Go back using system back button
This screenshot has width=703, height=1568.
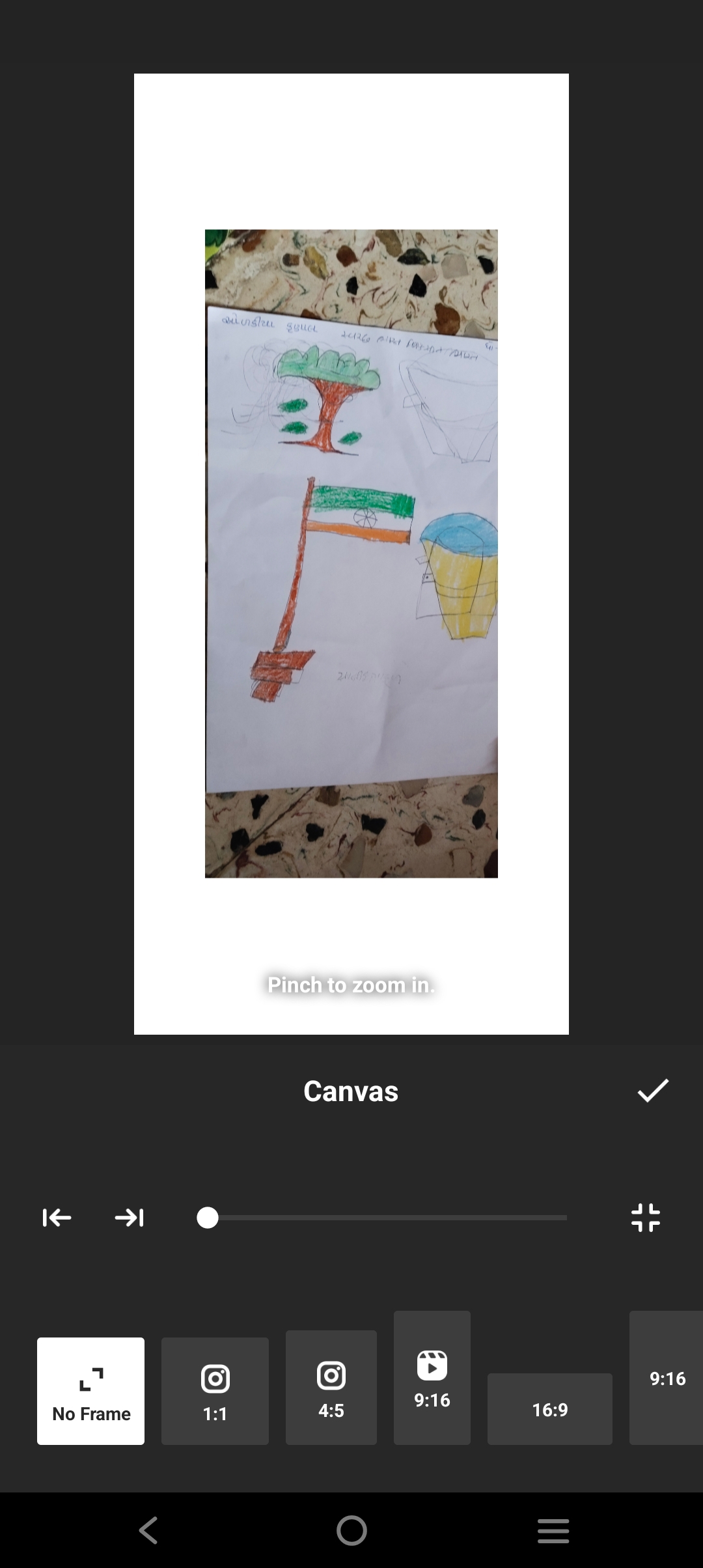pos(148,1530)
